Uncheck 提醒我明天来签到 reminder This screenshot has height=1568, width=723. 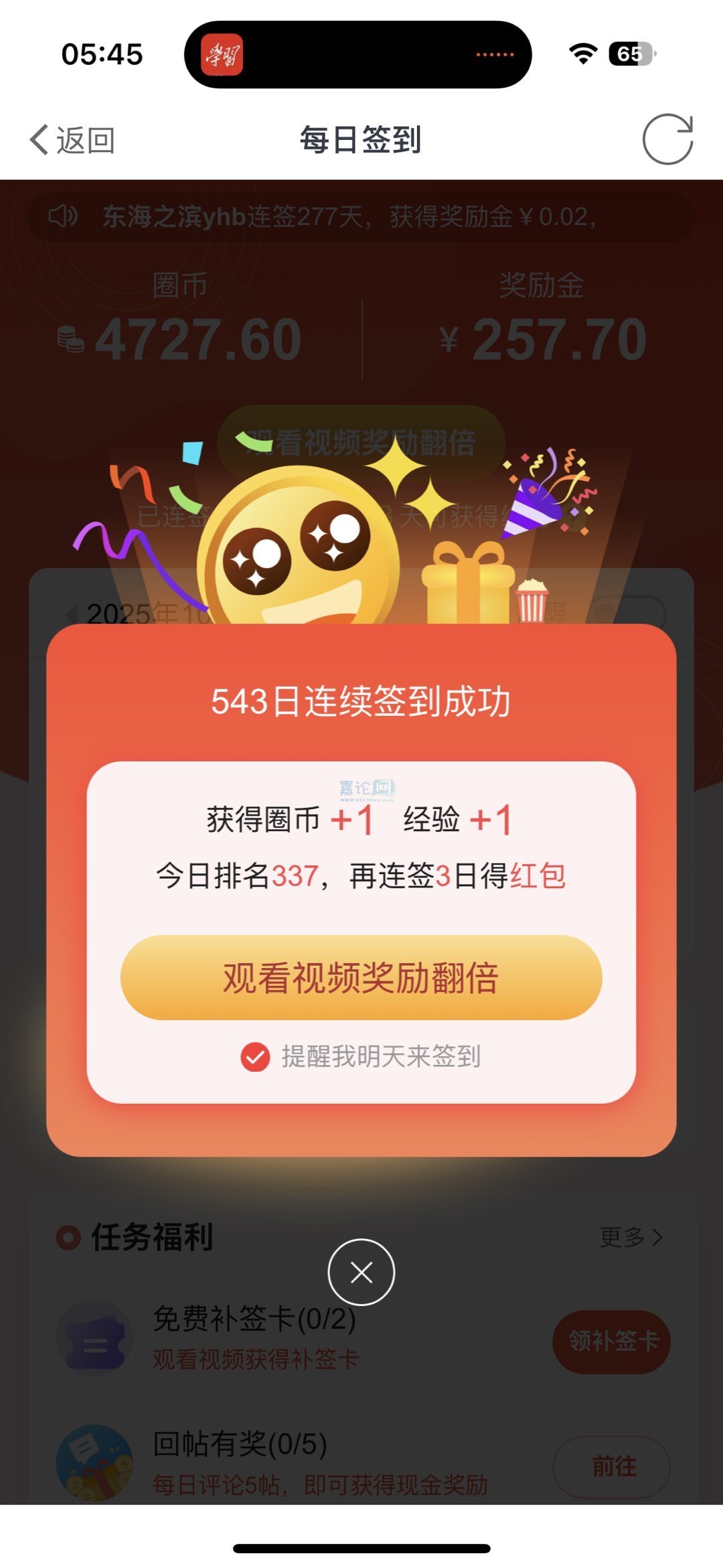(x=256, y=1057)
